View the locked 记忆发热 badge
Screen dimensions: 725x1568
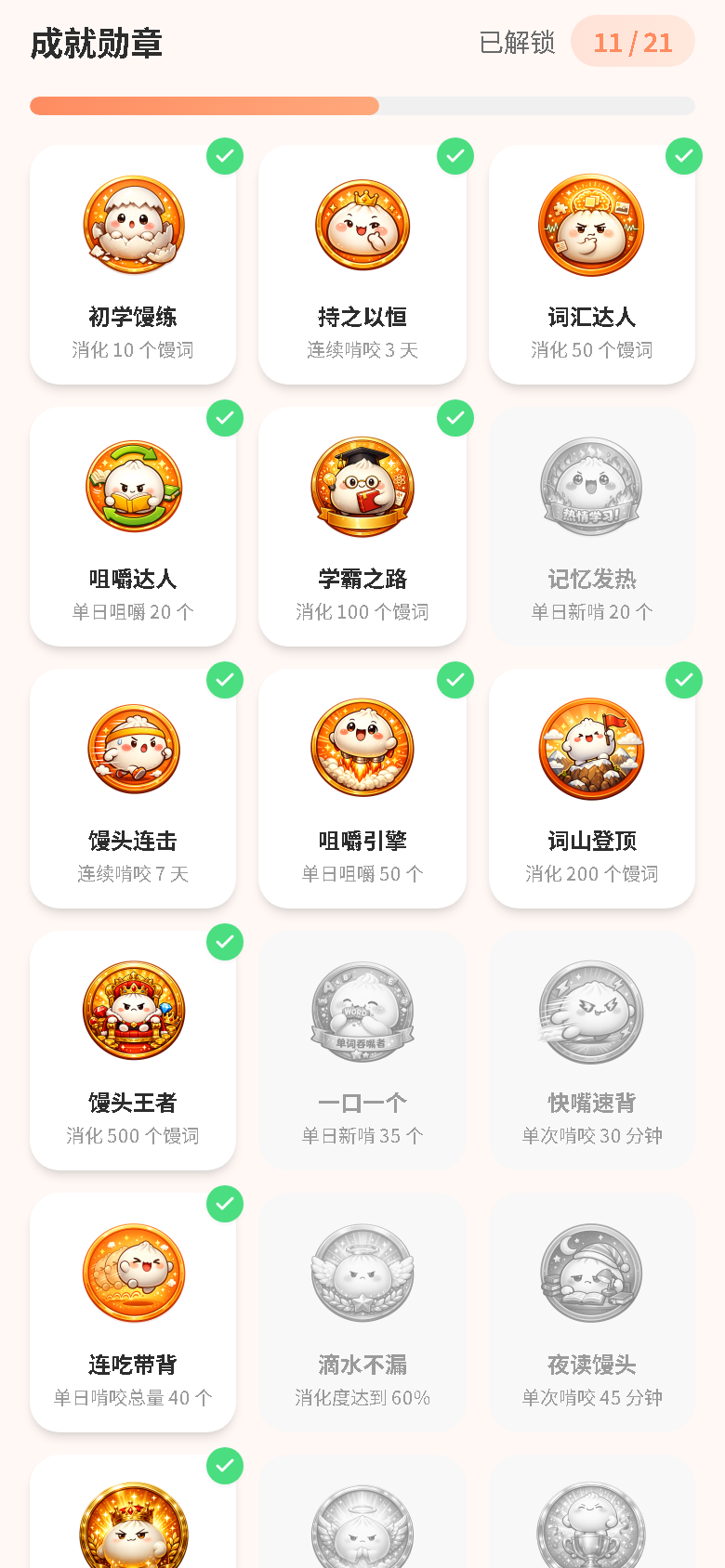coord(591,487)
